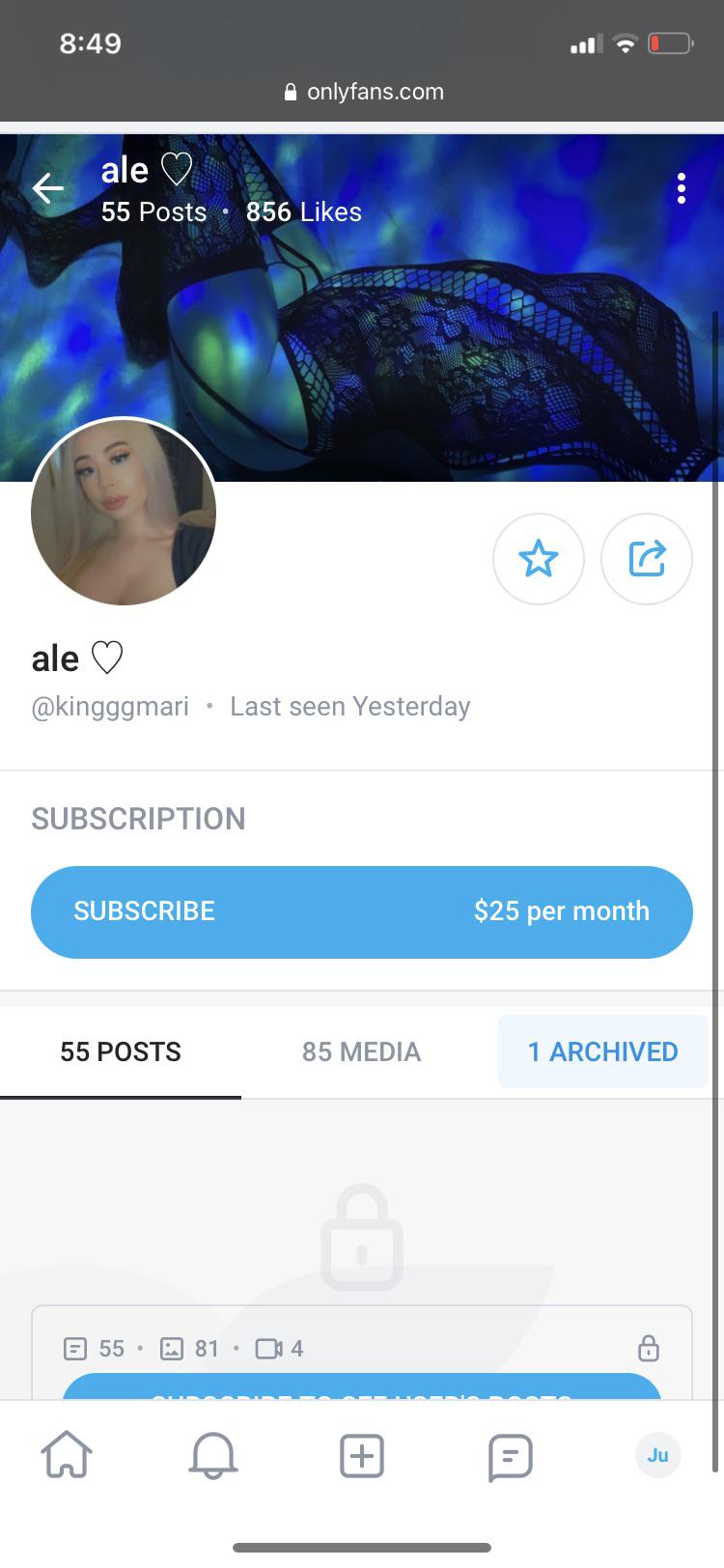Viewport: 724px width, 1568px height.
Task: Open notifications via the bell icon
Action: point(213,1455)
